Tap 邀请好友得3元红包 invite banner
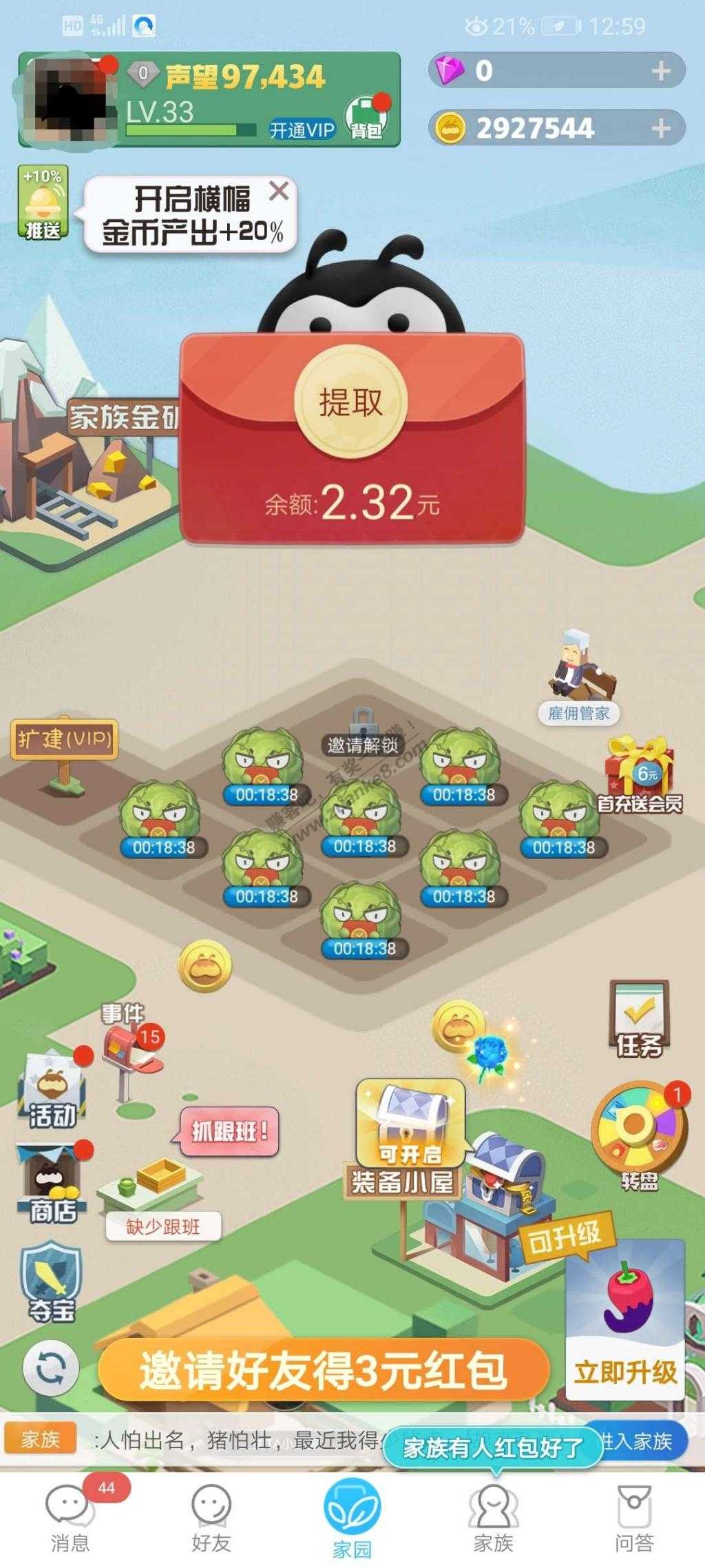705x1568 pixels. click(324, 1370)
